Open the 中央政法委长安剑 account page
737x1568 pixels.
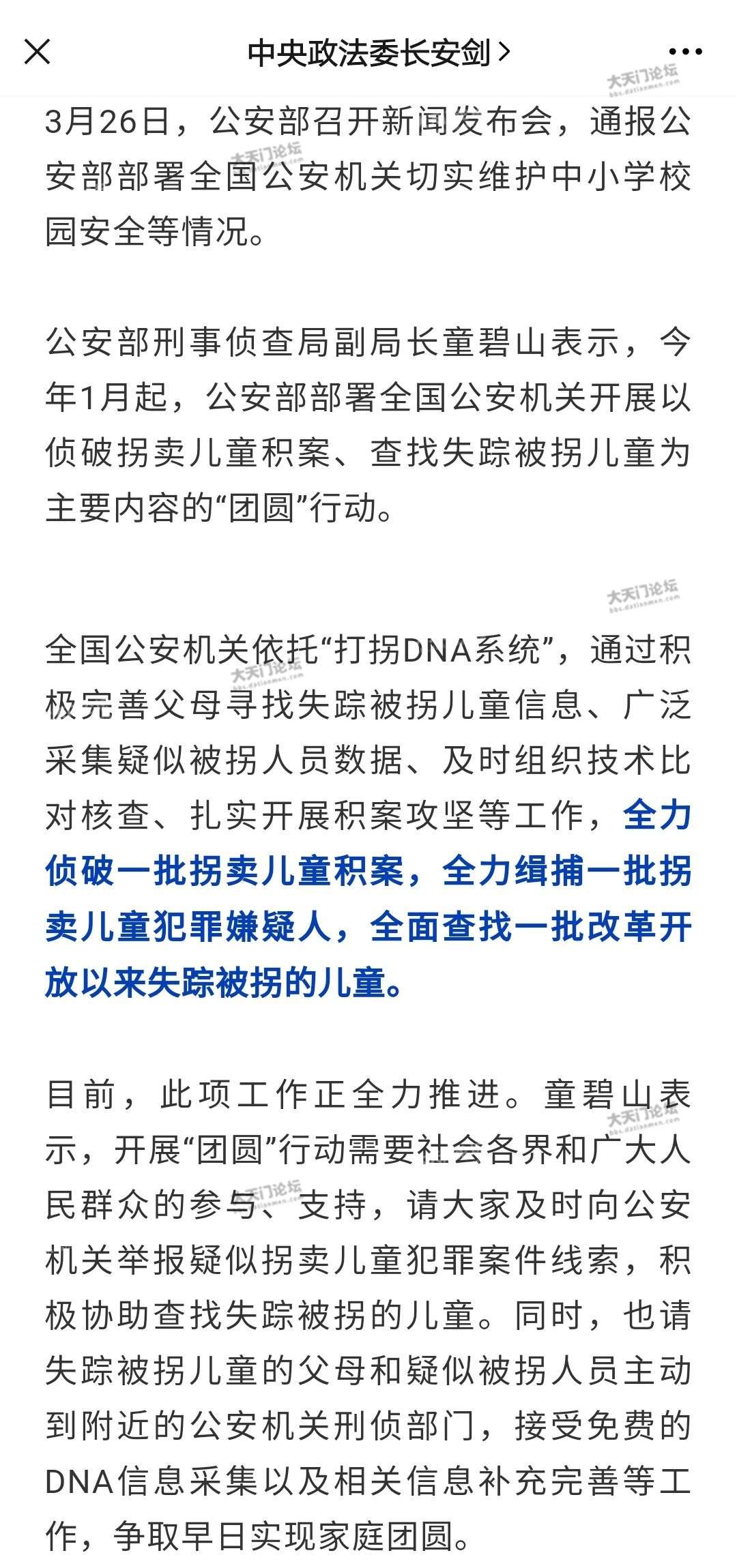coord(379,53)
